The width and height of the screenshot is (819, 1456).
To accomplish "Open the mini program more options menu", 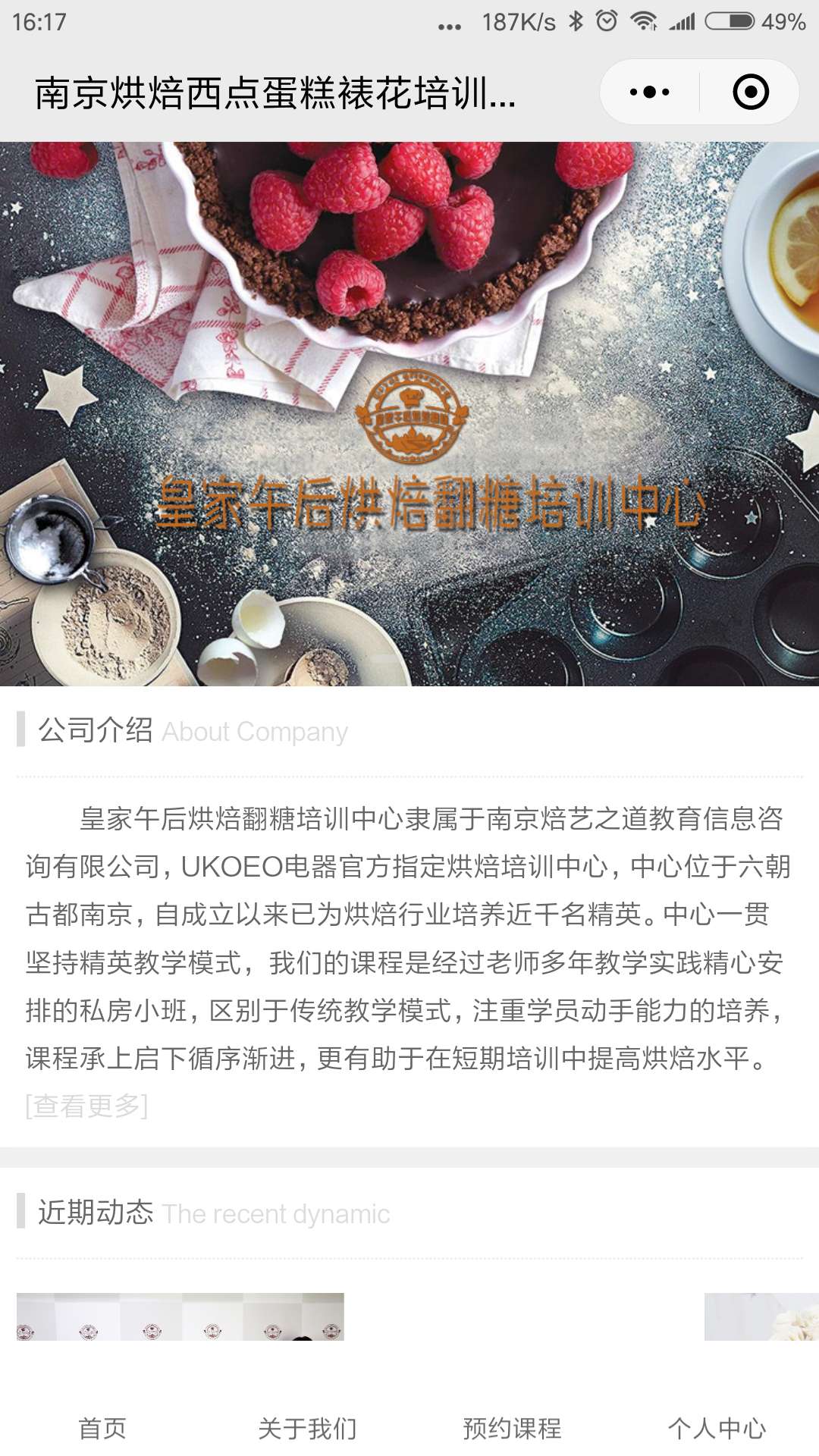I will click(650, 93).
